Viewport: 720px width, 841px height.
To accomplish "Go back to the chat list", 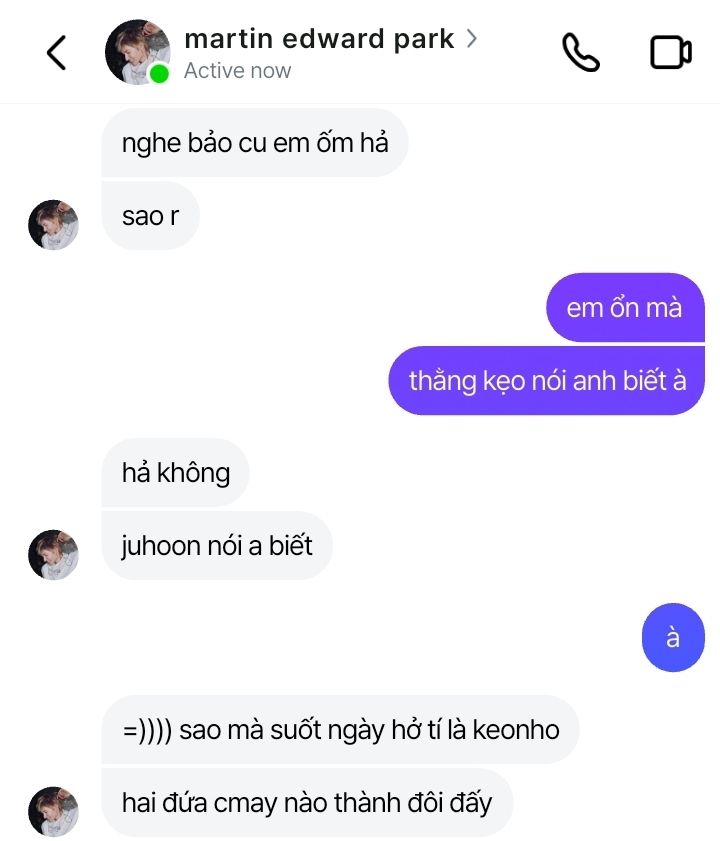I will [x=57, y=52].
